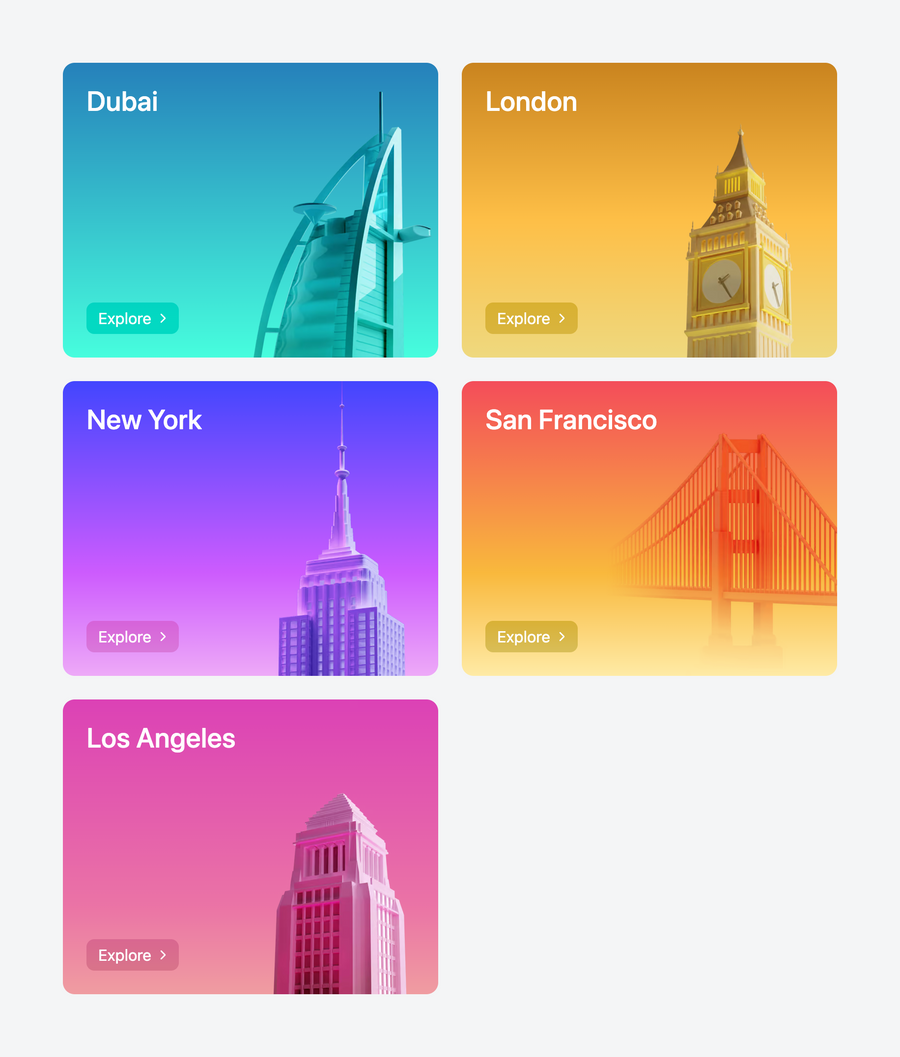Select Explore on the San Francisco card

tap(531, 637)
